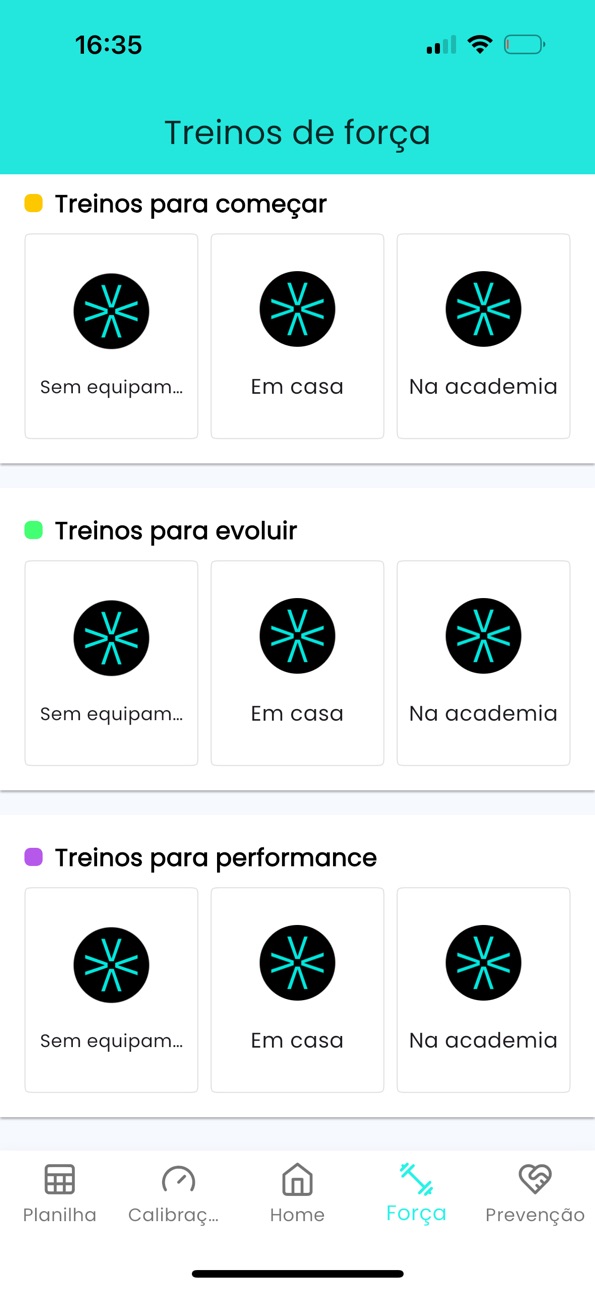Choose Em casa under Treinos para evoluir
The width and height of the screenshot is (595, 1290).
[297, 663]
